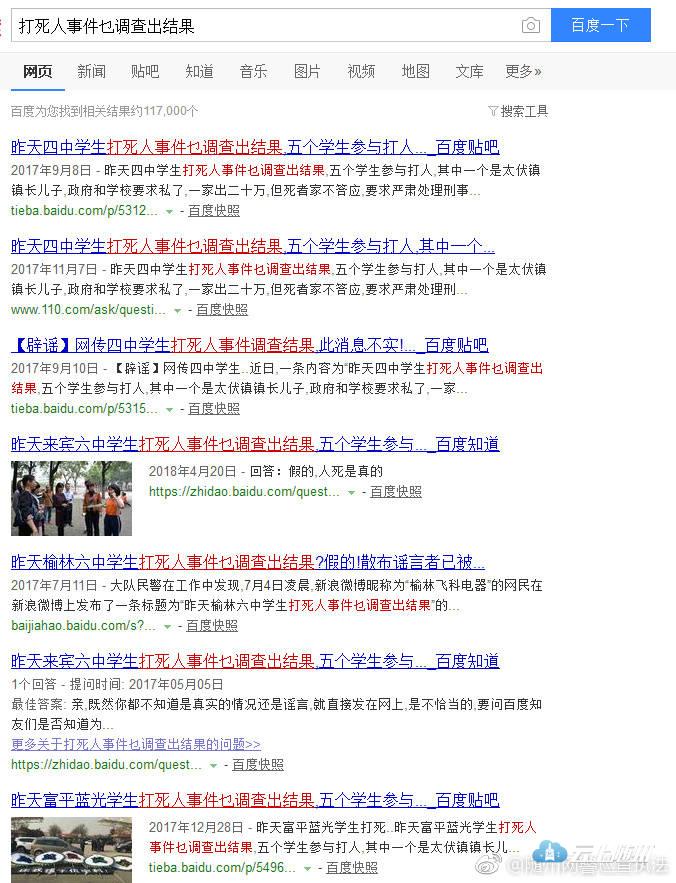Open 更多关于打死人事件乜调查出结果的问题 link

click(x=135, y=744)
